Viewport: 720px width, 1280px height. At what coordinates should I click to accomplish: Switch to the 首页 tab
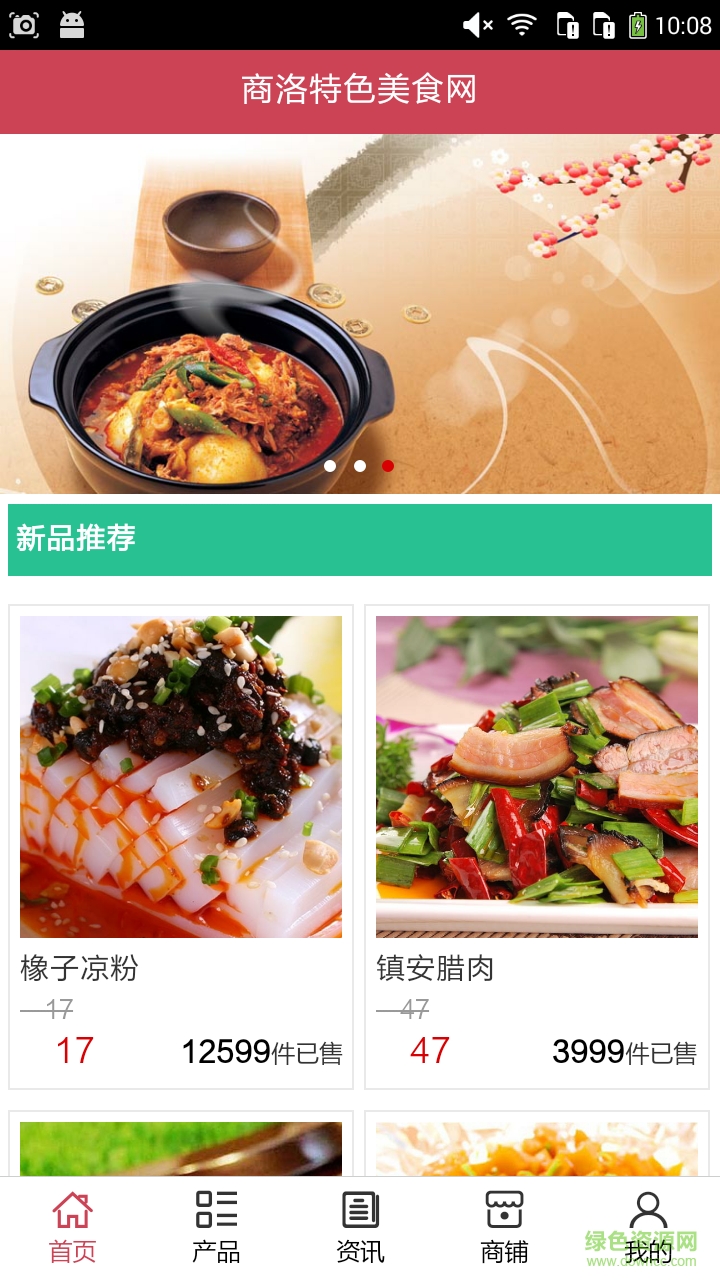[x=72, y=1227]
